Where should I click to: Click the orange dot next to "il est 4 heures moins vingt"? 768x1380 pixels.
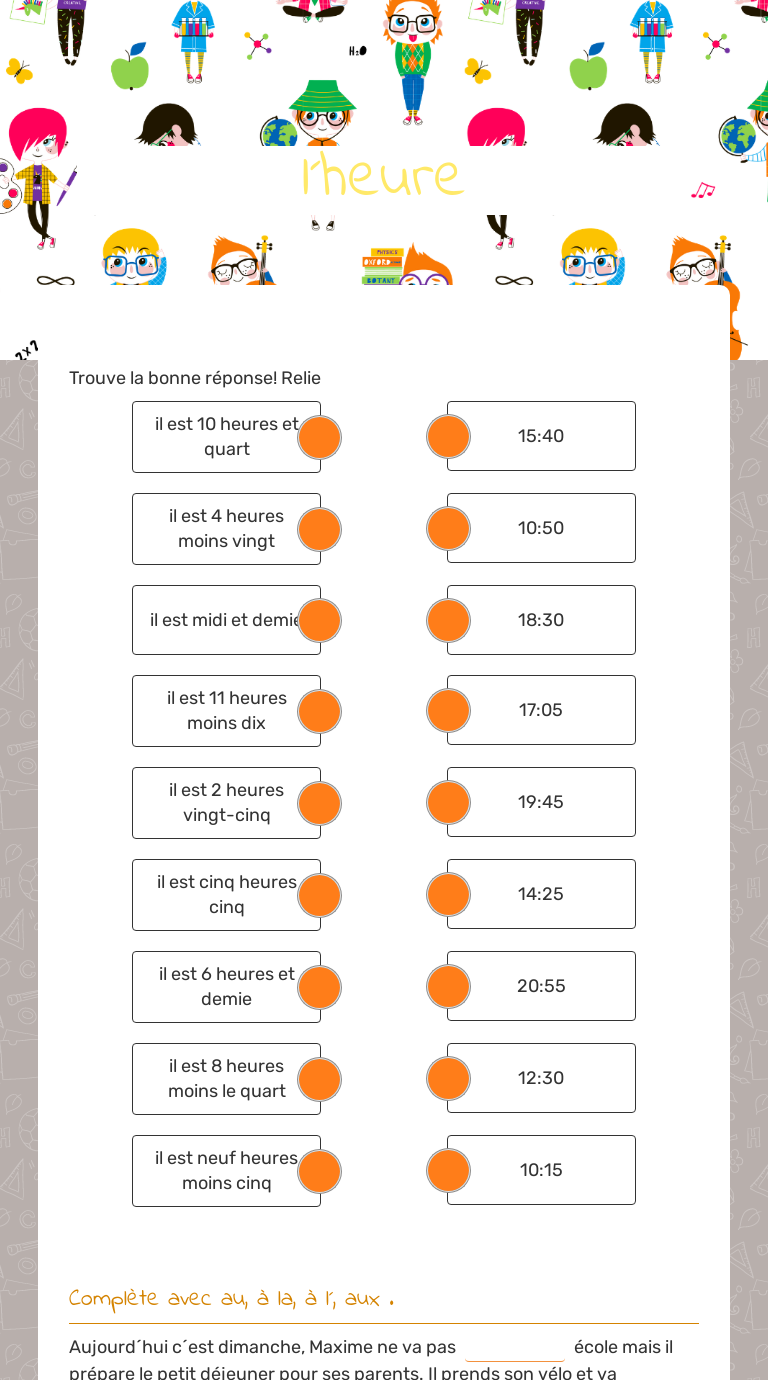click(319, 528)
